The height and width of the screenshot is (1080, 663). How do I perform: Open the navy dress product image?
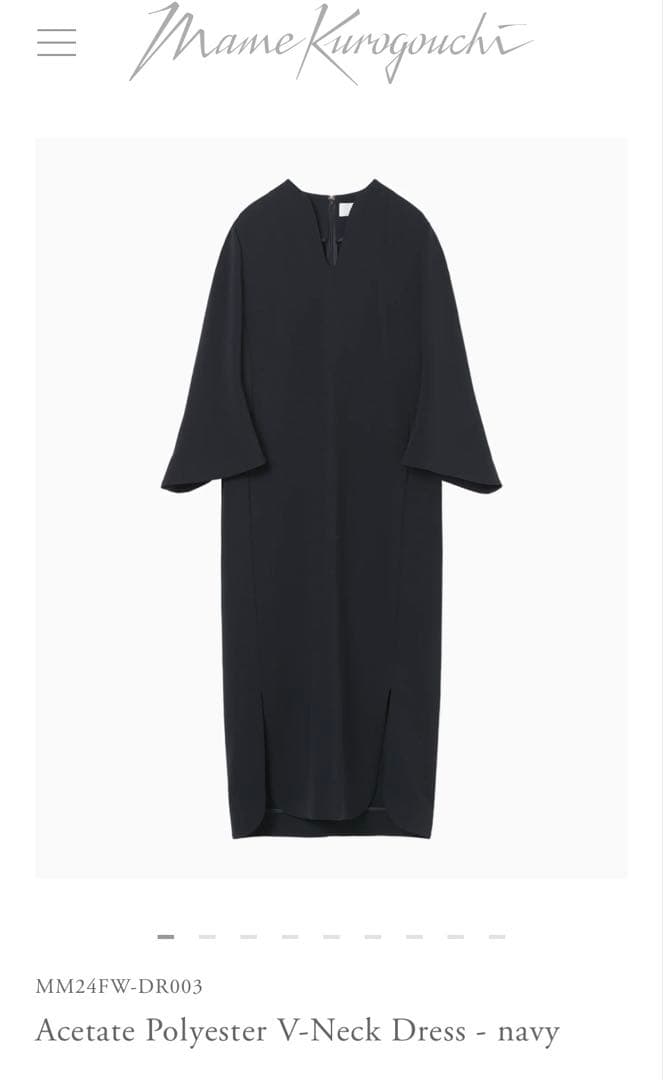[x=331, y=508]
